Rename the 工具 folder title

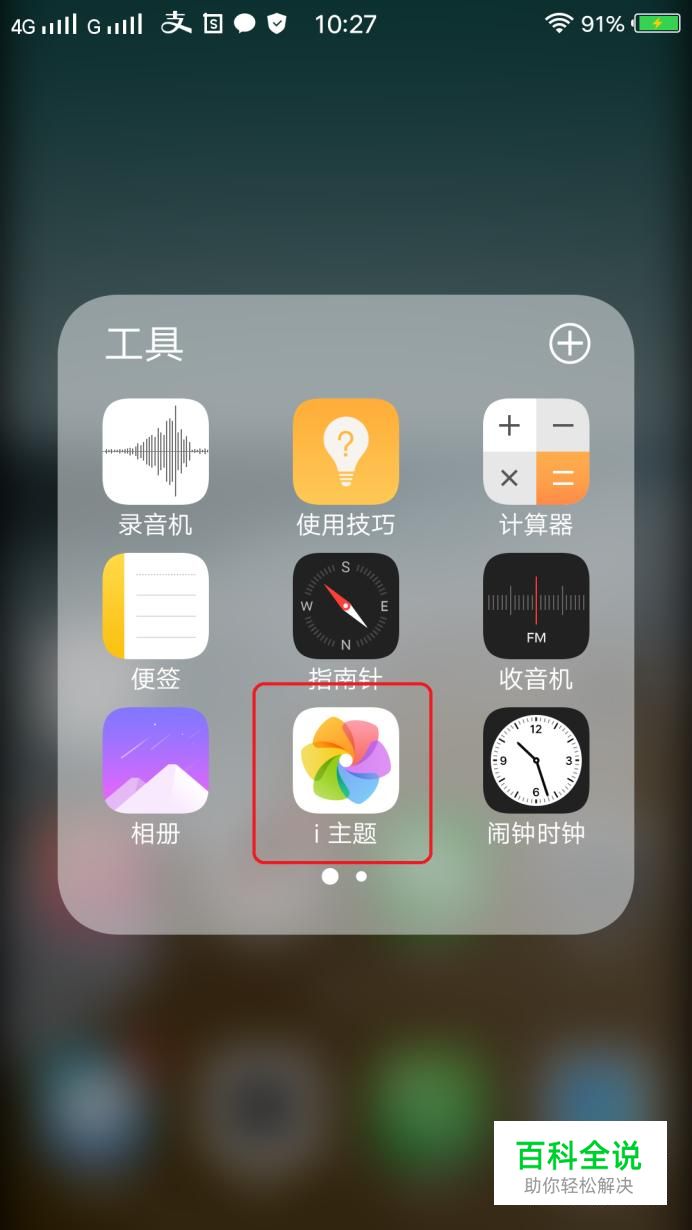[x=145, y=345]
